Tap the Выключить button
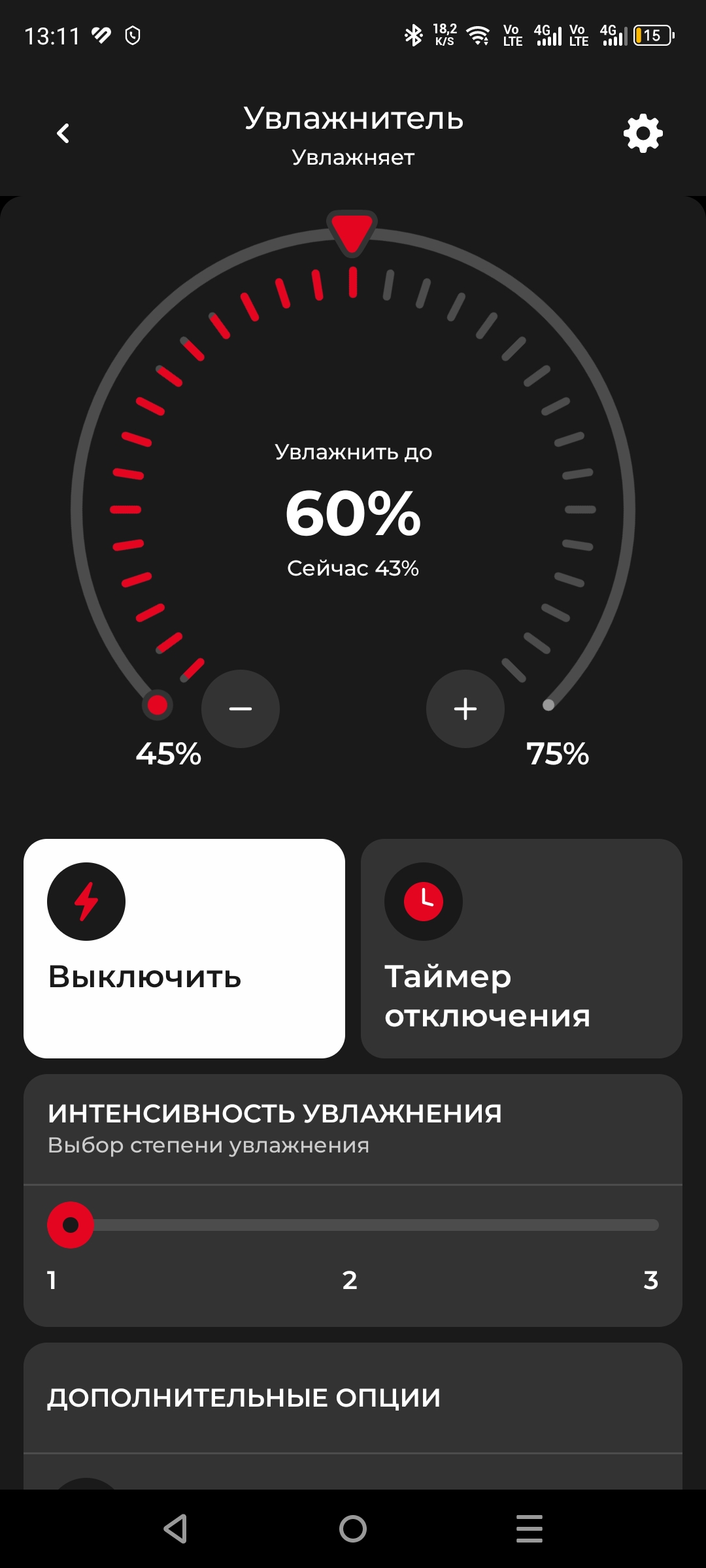Image resolution: width=706 pixels, height=1568 pixels. [x=184, y=948]
